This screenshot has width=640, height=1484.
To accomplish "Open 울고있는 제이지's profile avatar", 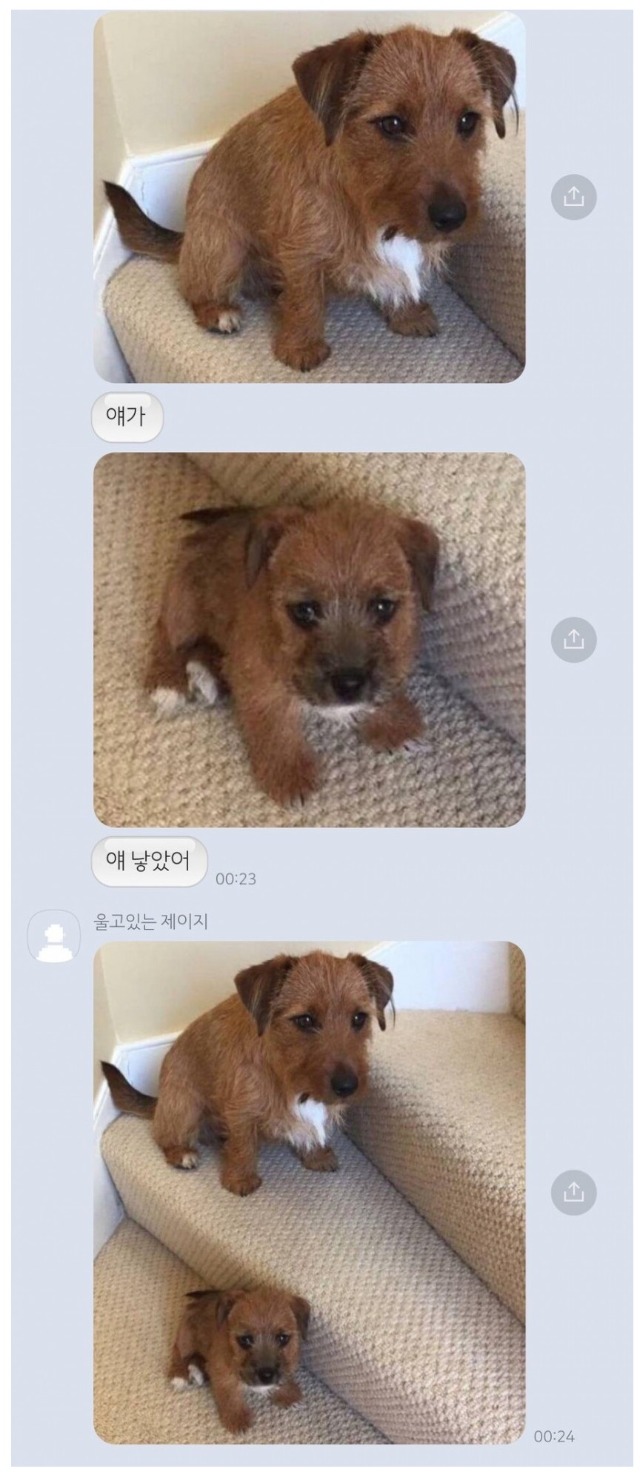I will click(53, 937).
